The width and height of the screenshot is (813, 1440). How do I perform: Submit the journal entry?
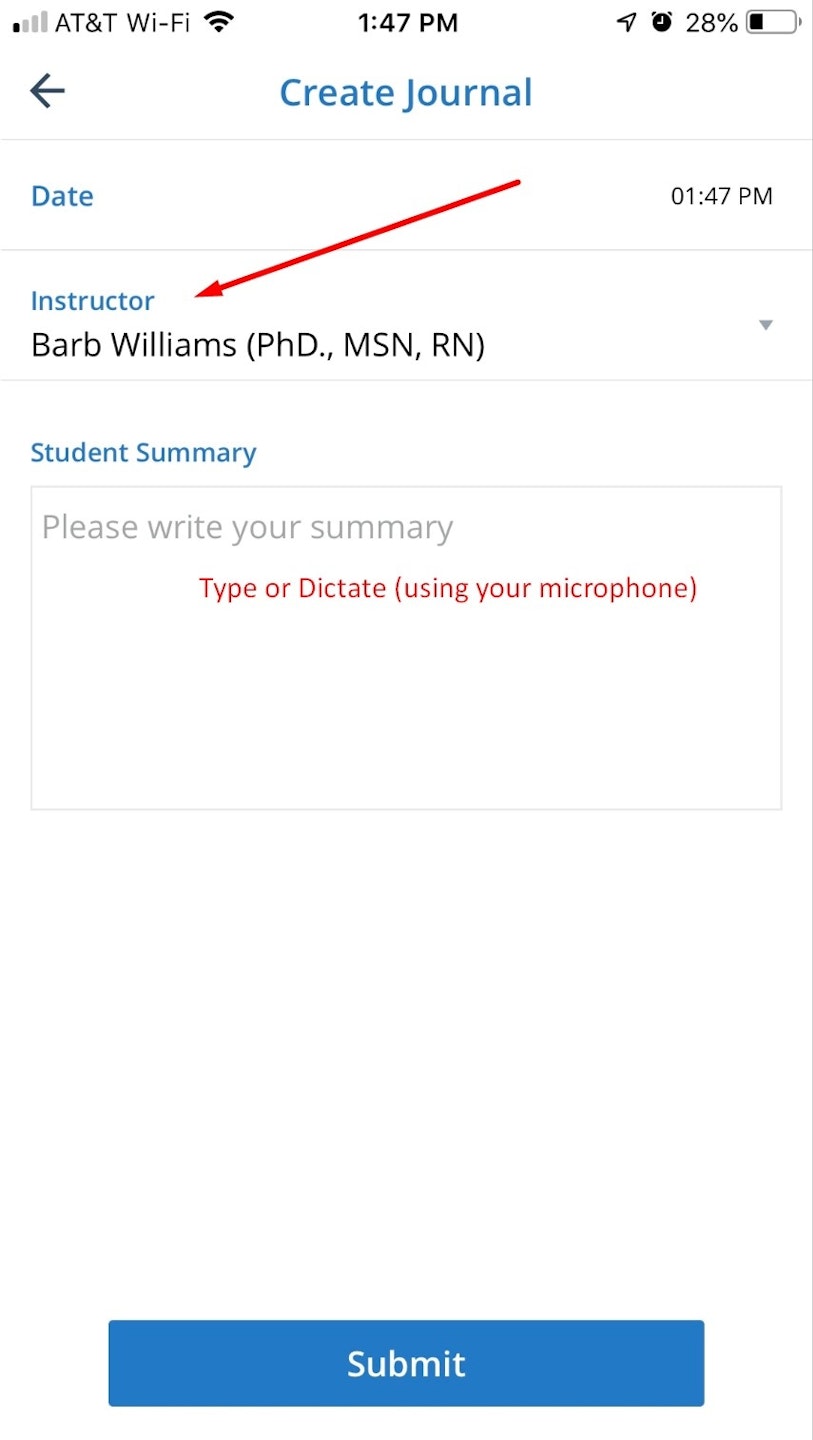coord(406,1363)
